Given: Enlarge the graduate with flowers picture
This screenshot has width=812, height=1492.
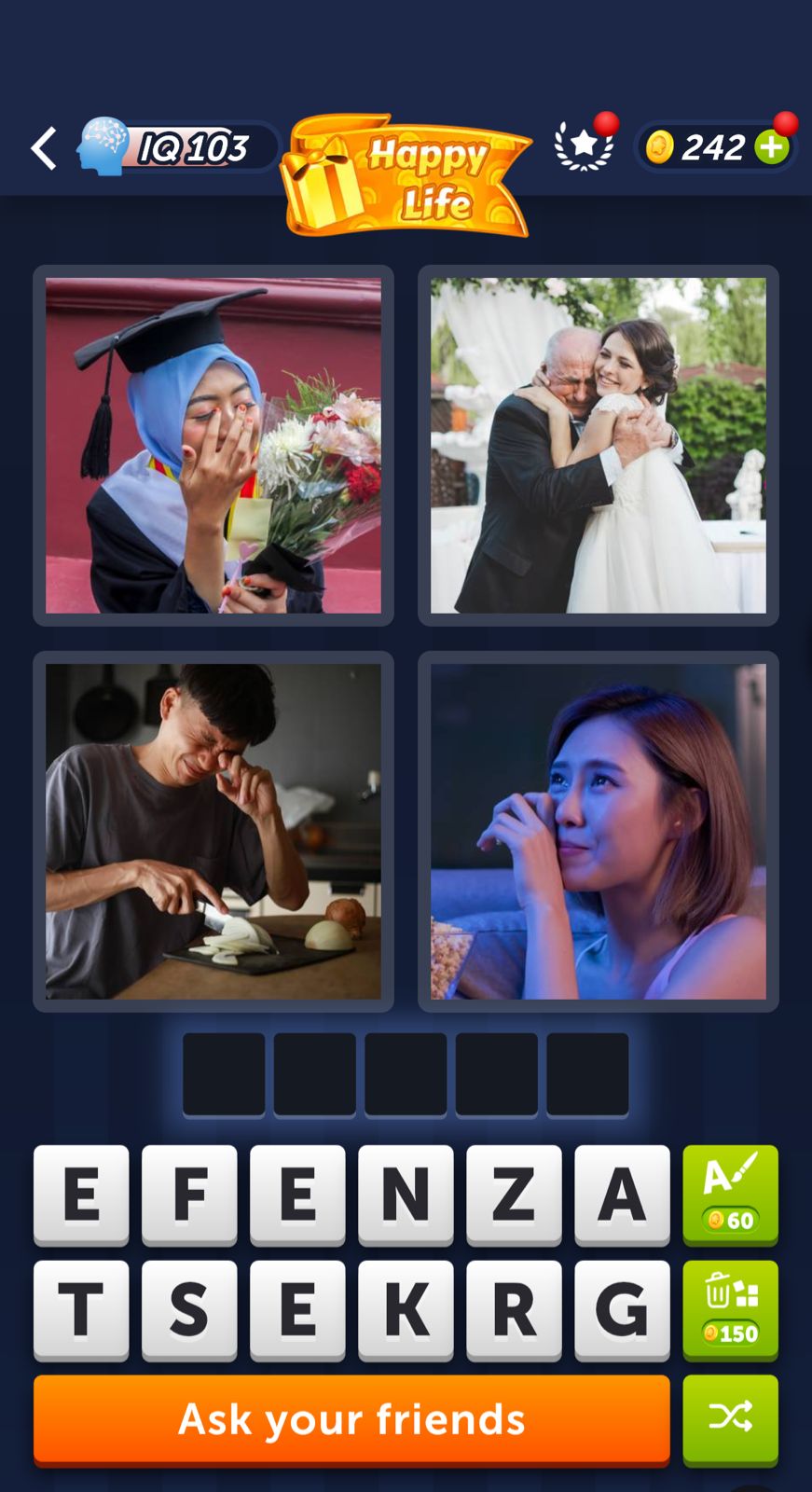Looking at the screenshot, I should tap(213, 446).
